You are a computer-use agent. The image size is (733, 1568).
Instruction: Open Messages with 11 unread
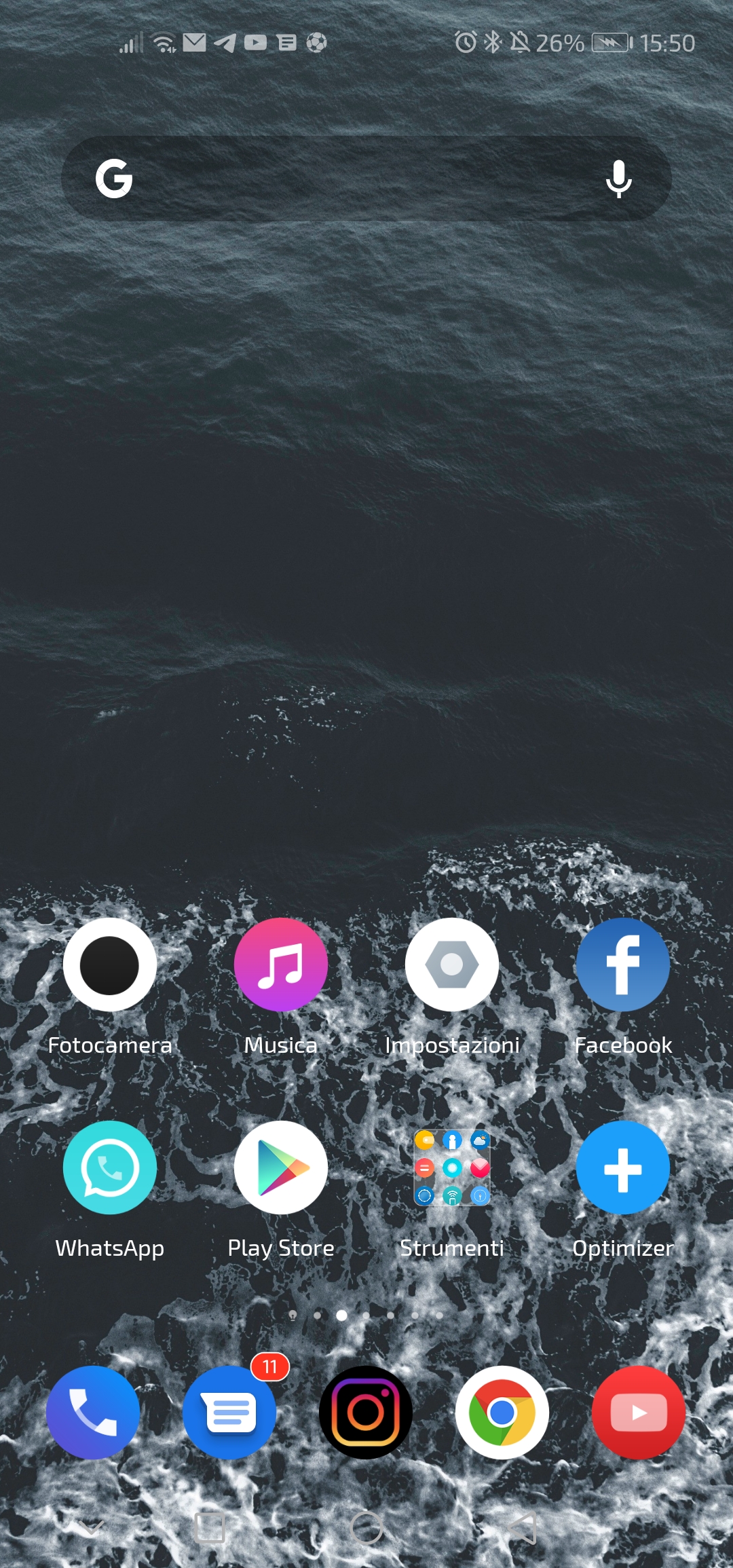(229, 1413)
